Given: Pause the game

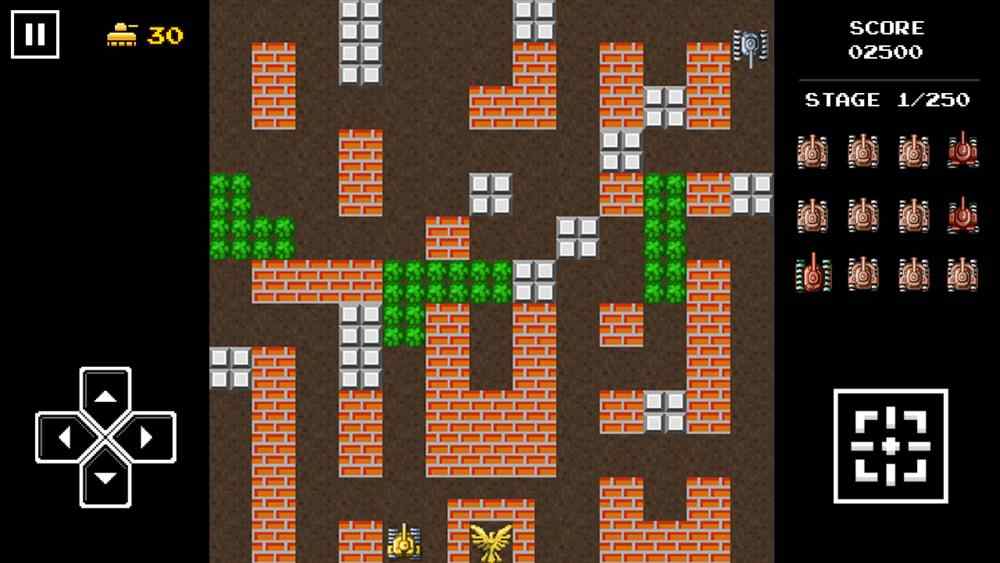Looking at the screenshot, I should pyautogui.click(x=35, y=35).
